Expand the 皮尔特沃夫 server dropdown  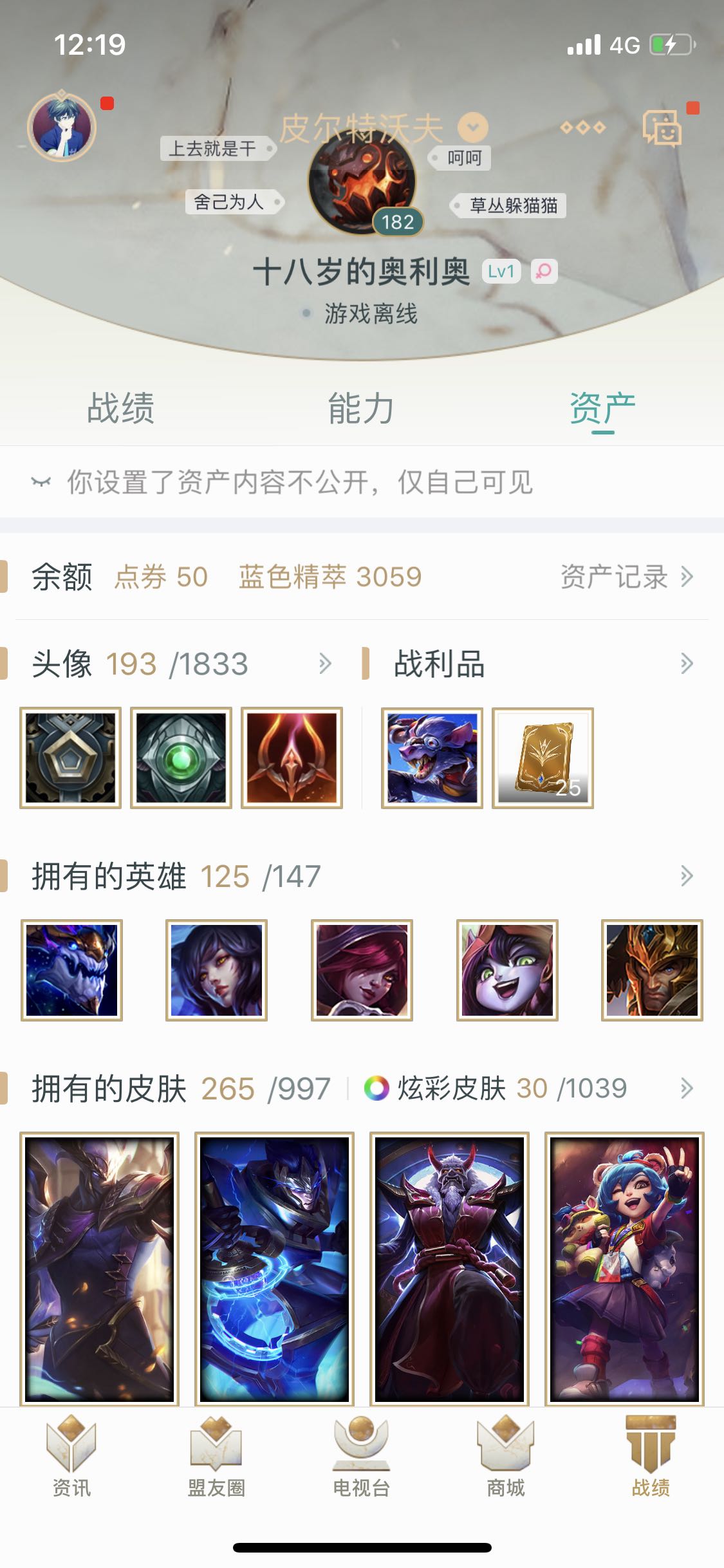click(x=473, y=127)
